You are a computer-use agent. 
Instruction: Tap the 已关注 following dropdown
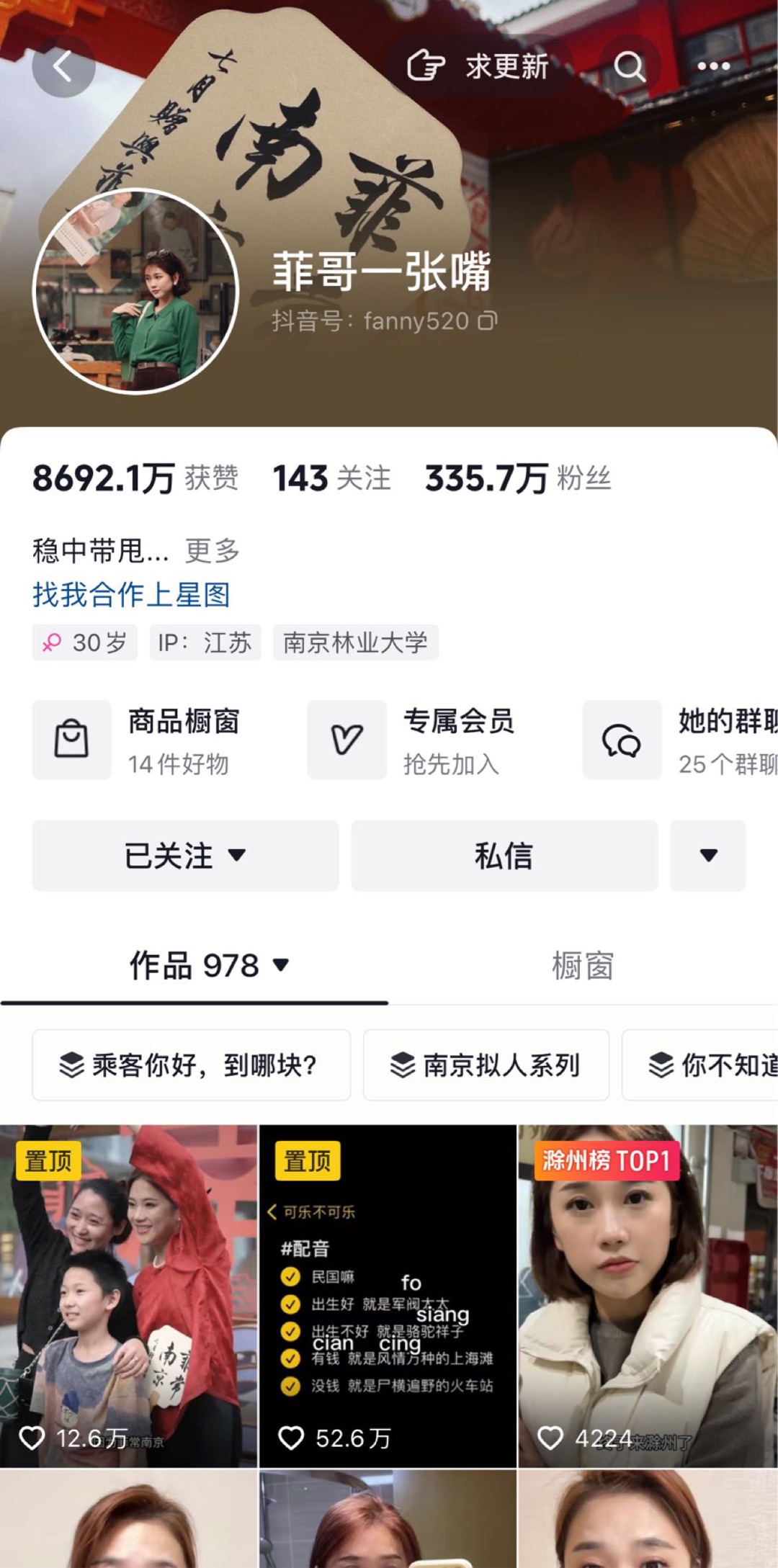(185, 856)
